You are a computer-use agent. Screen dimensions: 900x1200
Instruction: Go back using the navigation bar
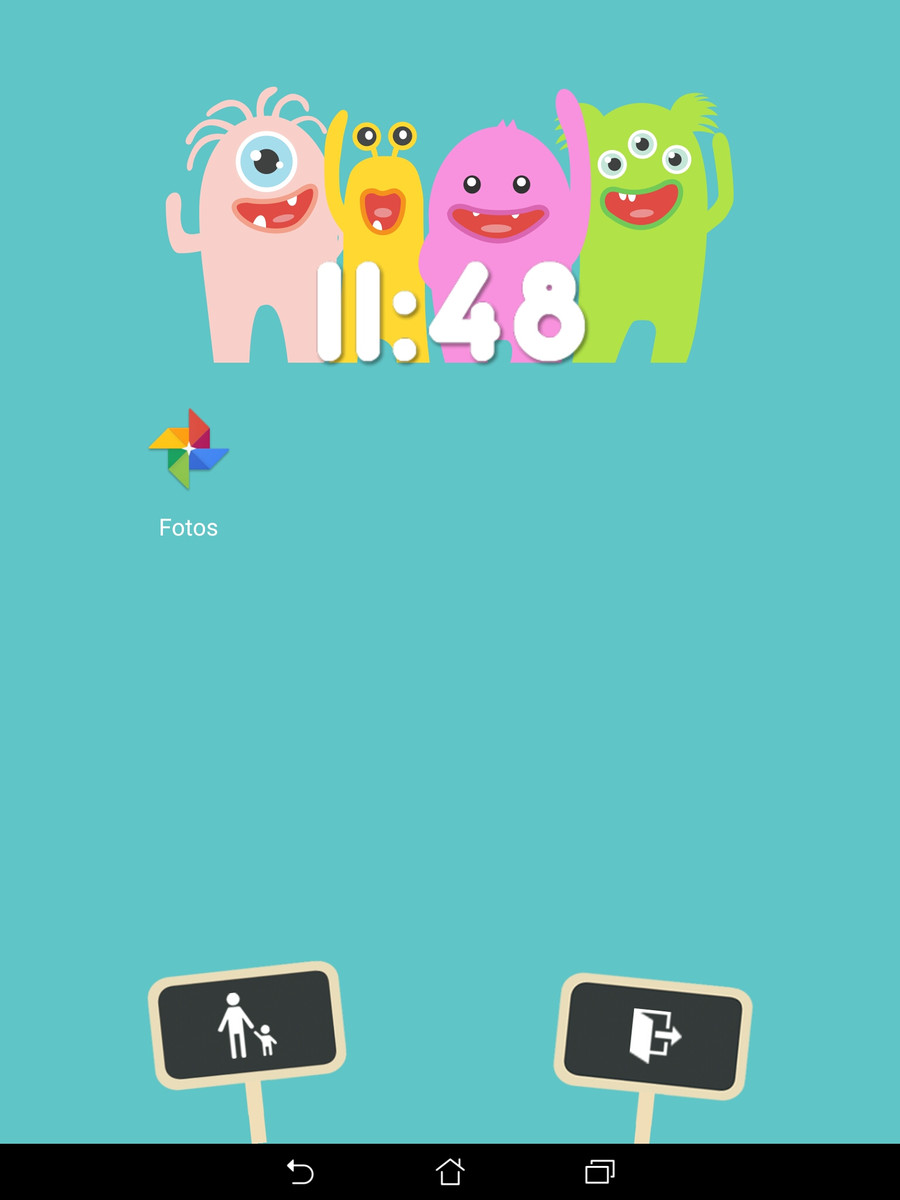(300, 1171)
